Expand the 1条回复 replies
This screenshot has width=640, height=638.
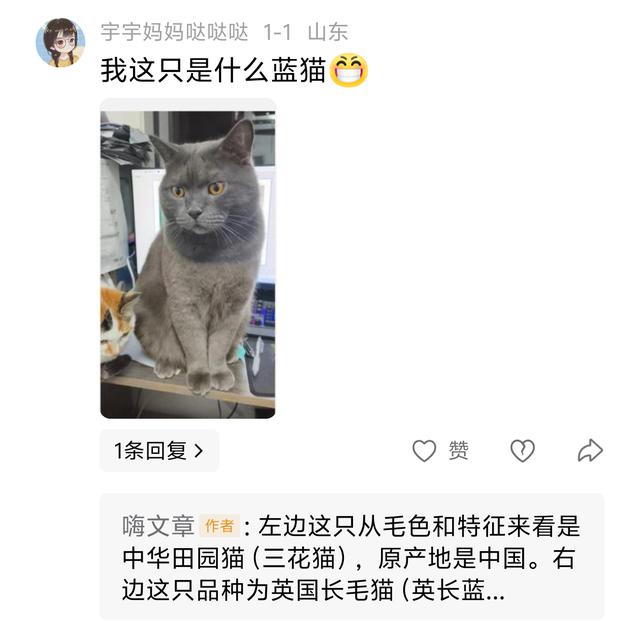click(x=159, y=451)
